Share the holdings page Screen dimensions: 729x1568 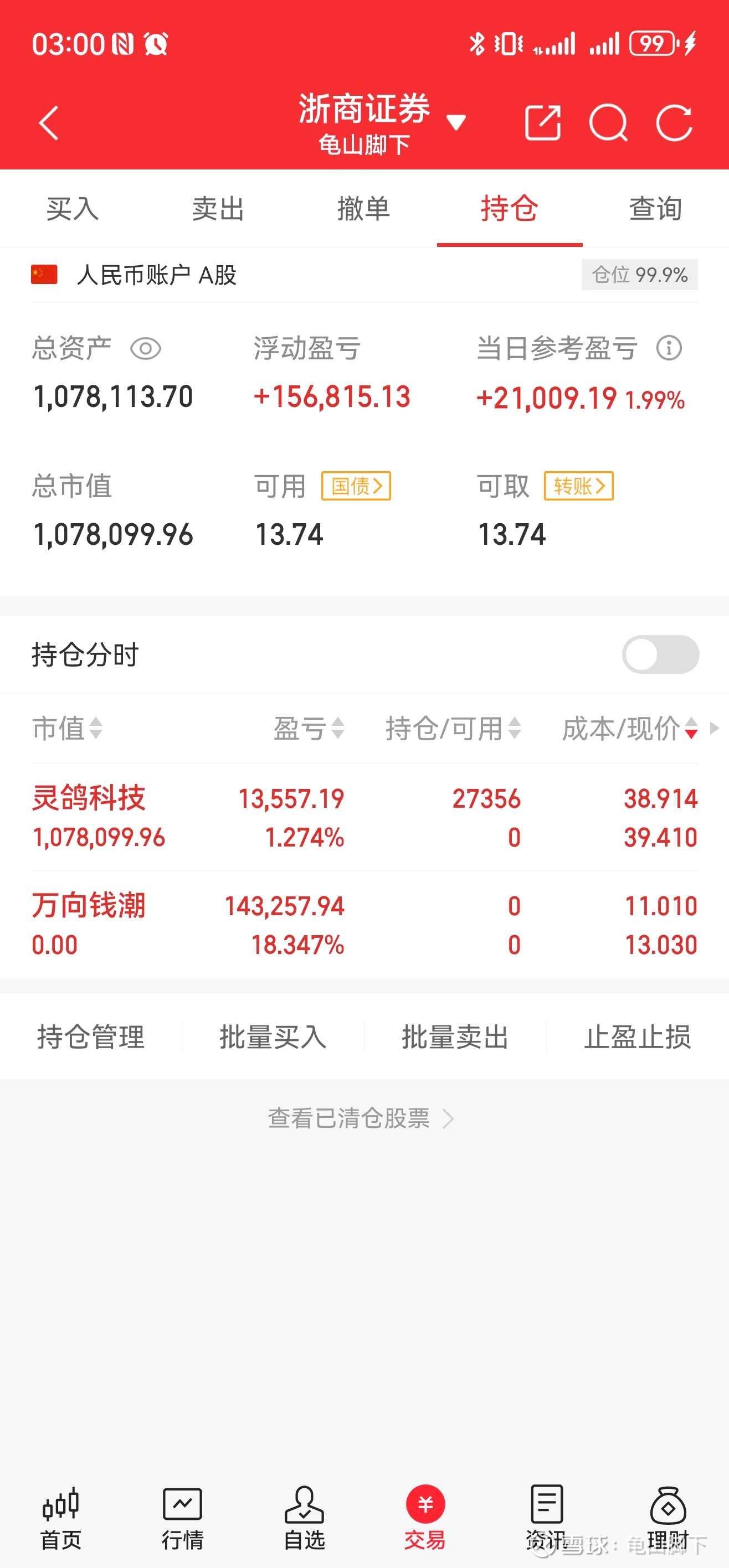[x=542, y=123]
